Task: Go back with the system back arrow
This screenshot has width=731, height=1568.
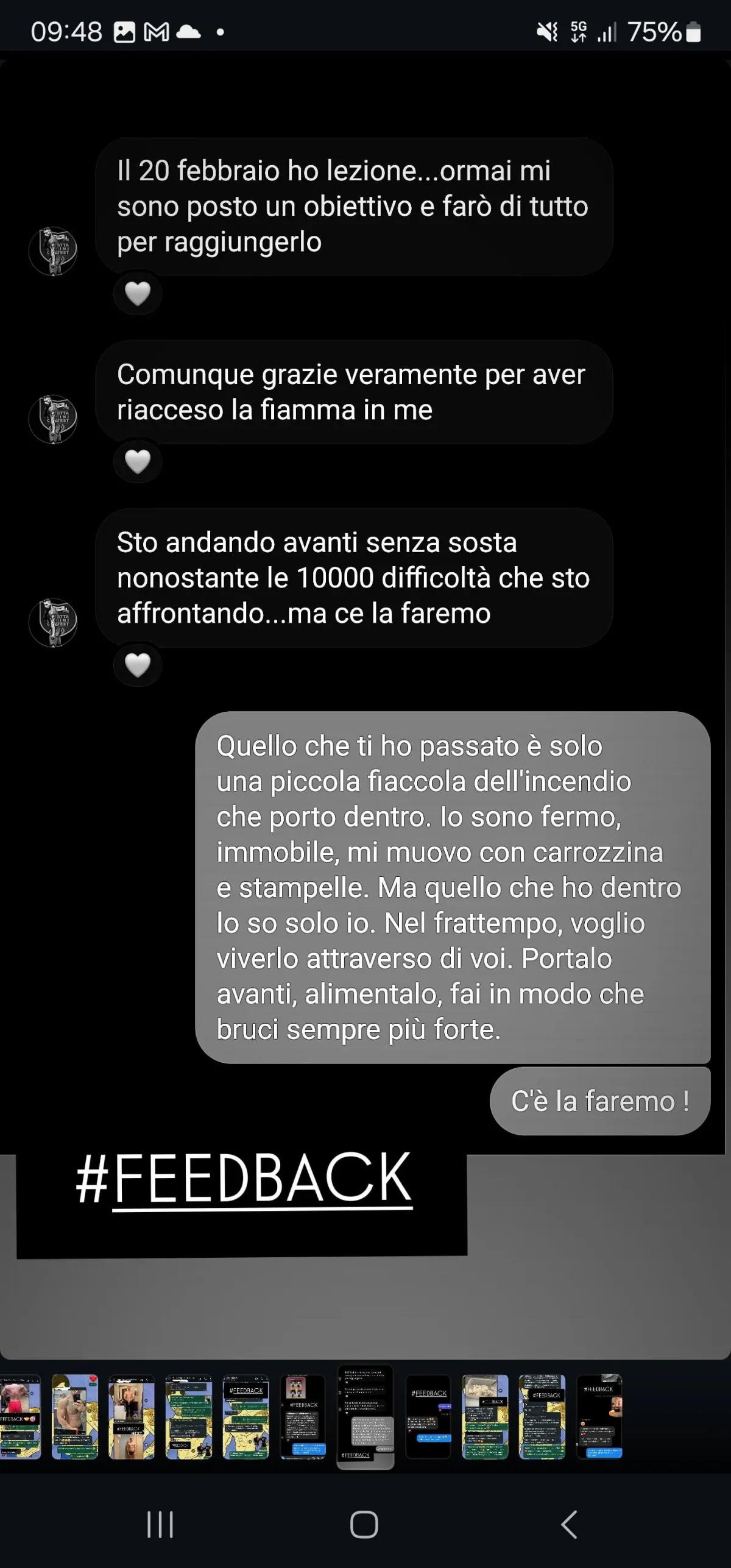Action: [569, 1525]
